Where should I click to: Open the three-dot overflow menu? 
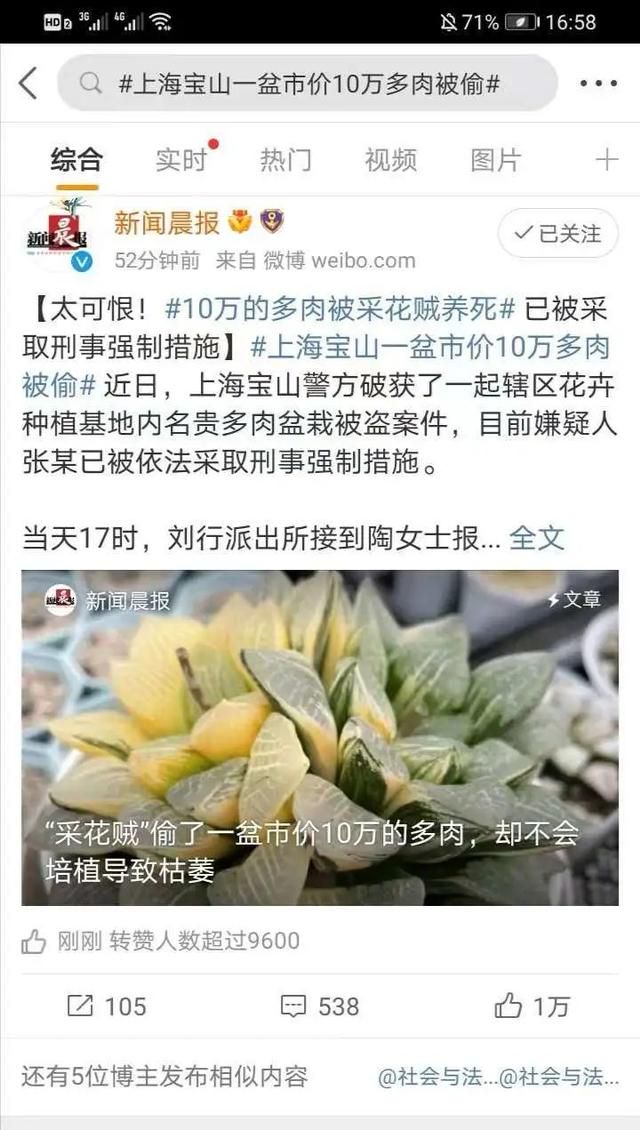click(598, 84)
